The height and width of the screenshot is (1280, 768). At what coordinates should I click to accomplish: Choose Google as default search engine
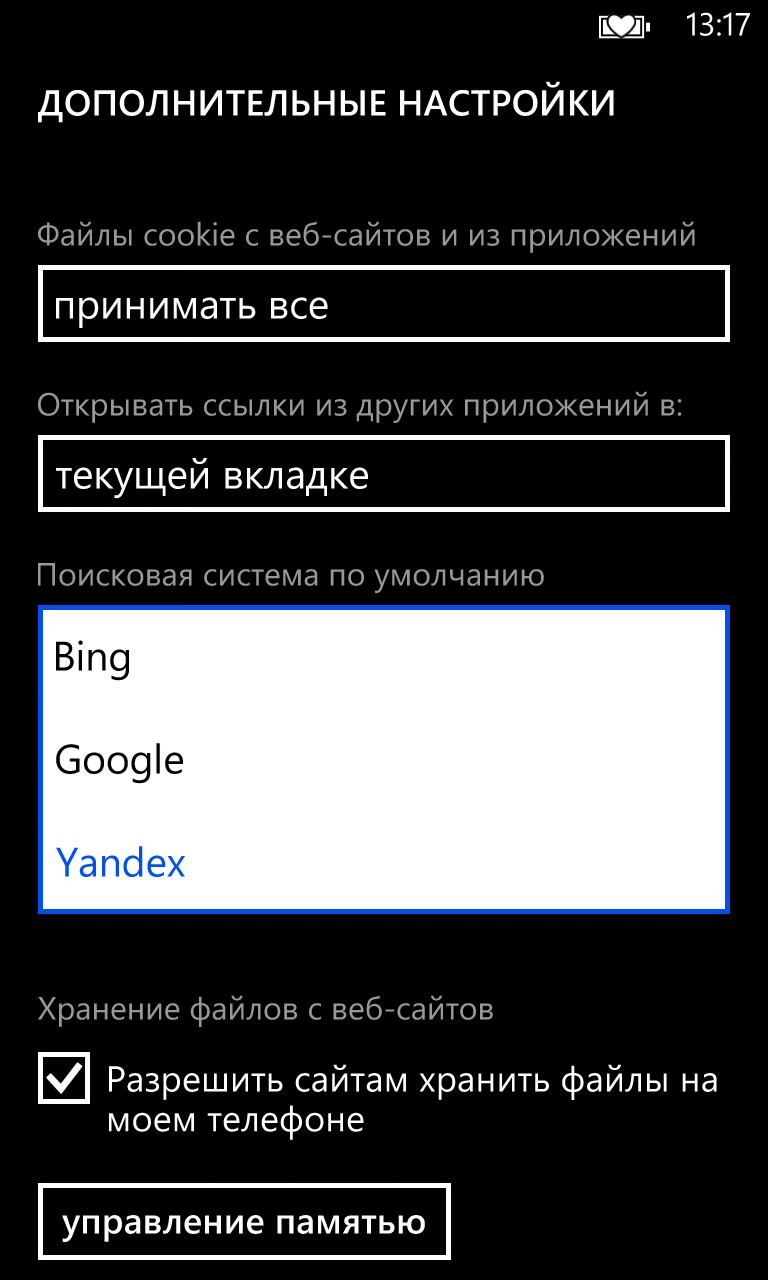[384, 761]
